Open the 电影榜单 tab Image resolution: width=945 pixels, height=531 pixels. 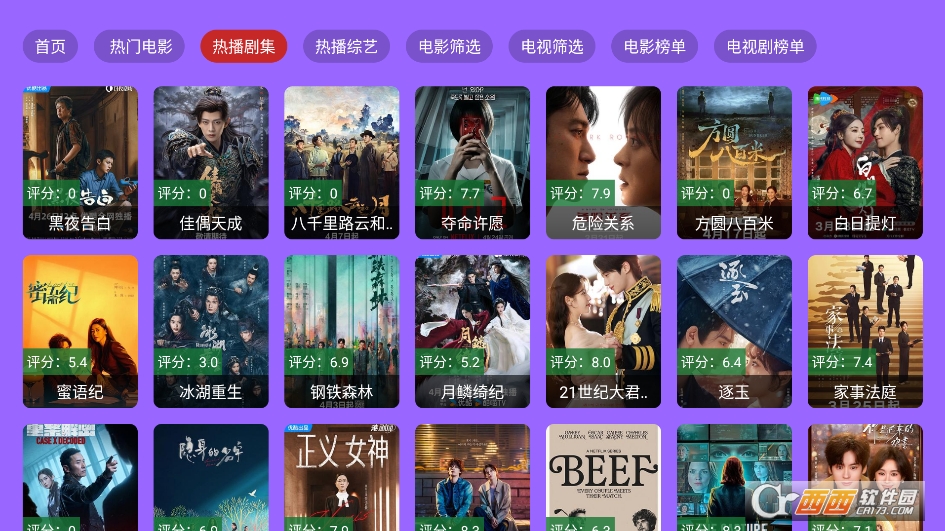coord(655,46)
